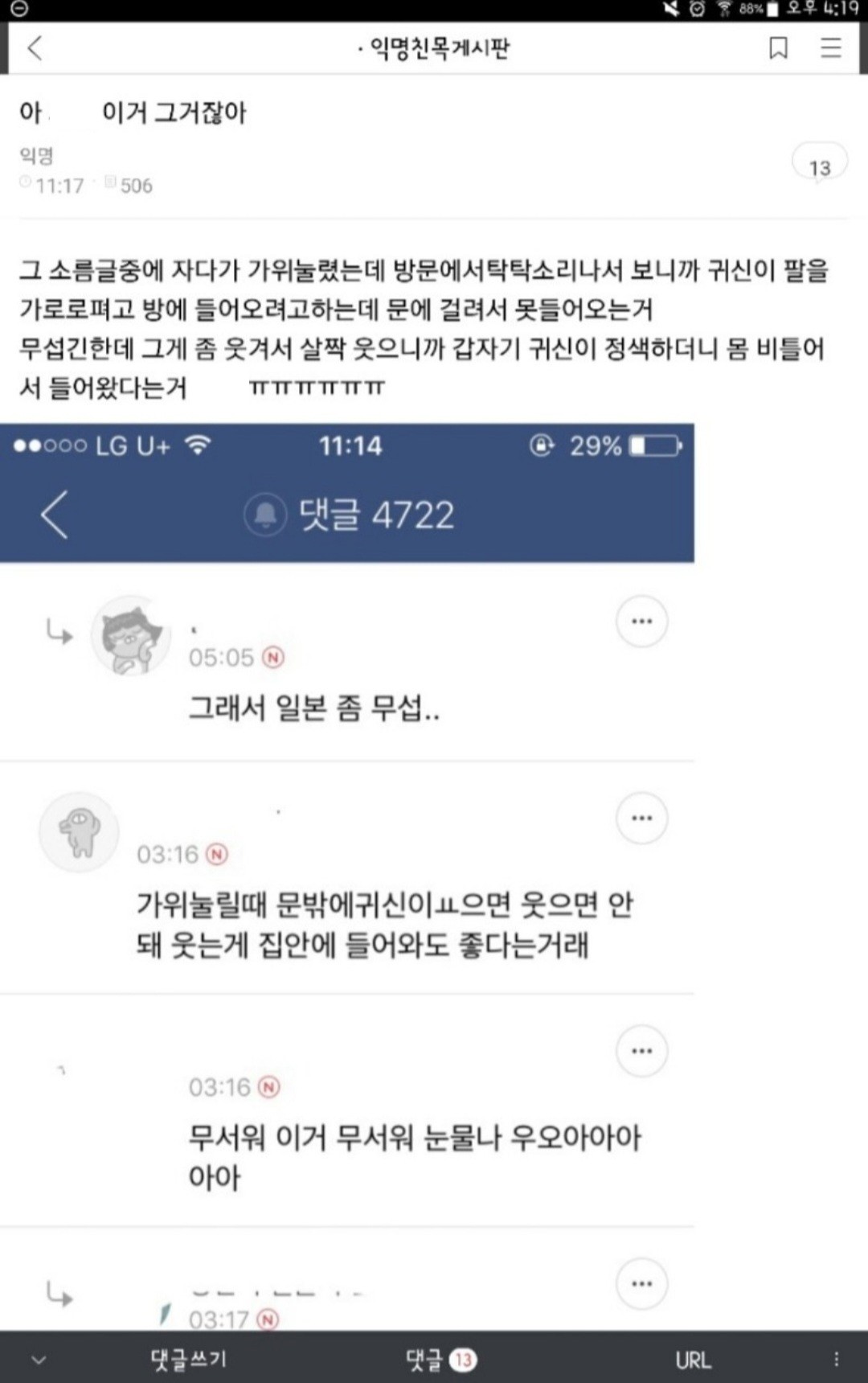
Task: Open the bottom bar overflow menu
Action: 837,1360
